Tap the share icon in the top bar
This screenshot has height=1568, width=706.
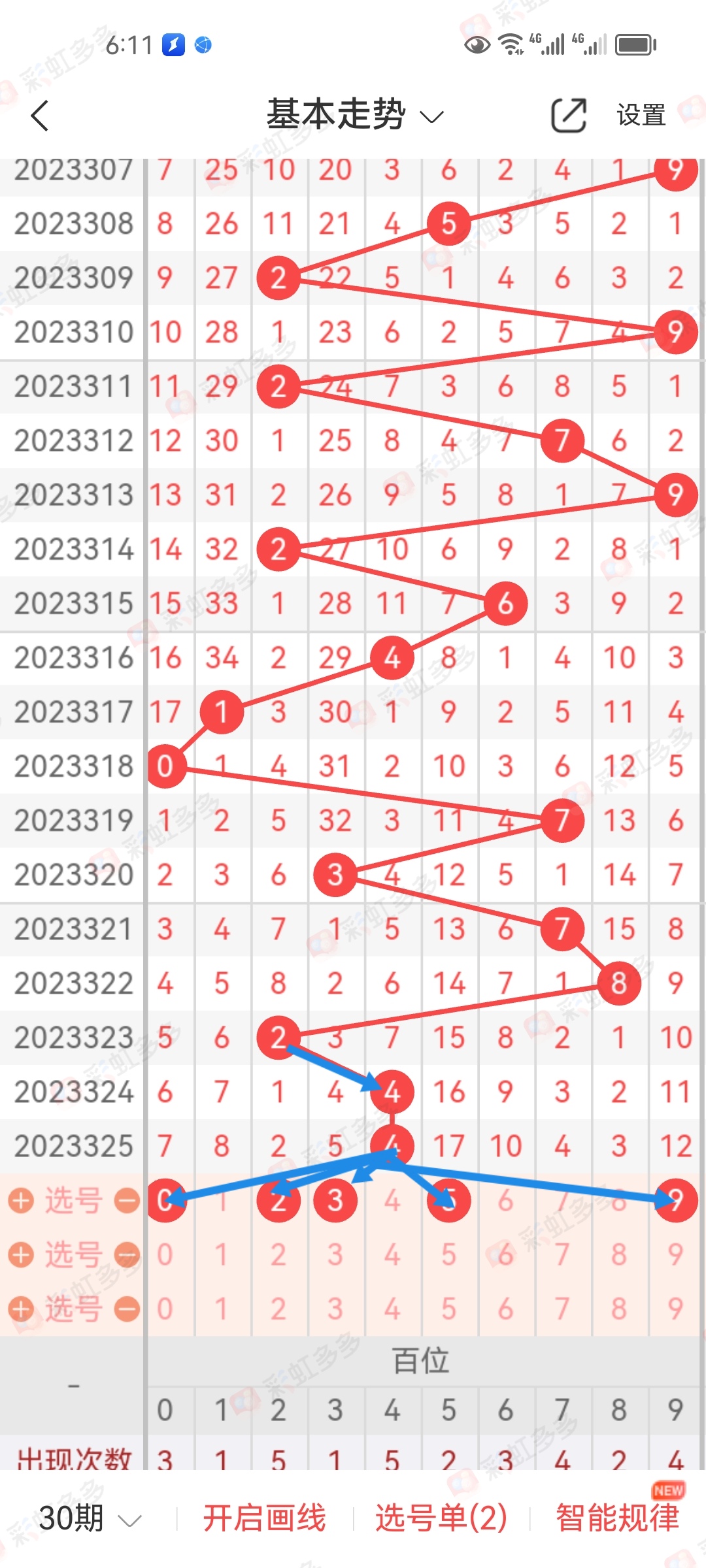tap(568, 116)
